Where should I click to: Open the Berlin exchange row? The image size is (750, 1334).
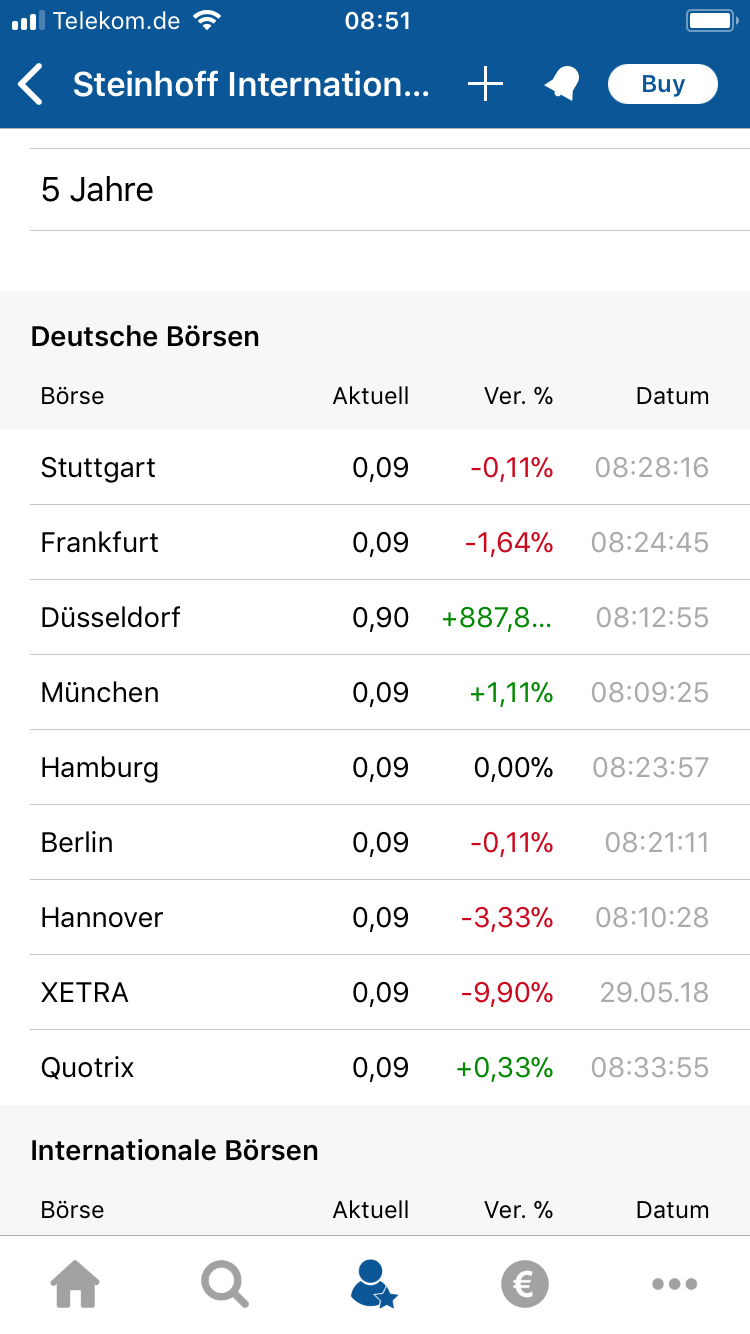[375, 842]
